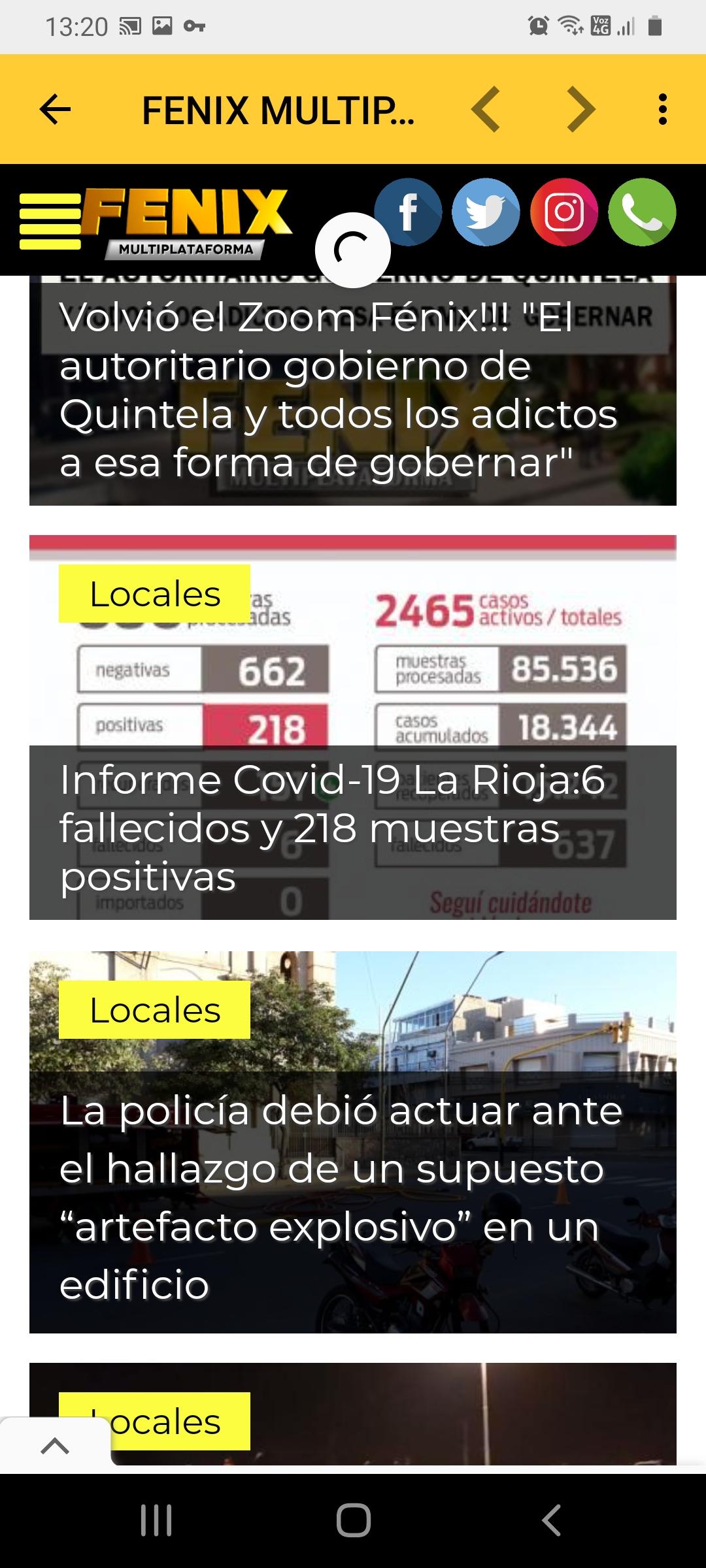Open the three-dot overflow menu
Image resolution: width=706 pixels, height=1568 pixels.
click(x=663, y=109)
